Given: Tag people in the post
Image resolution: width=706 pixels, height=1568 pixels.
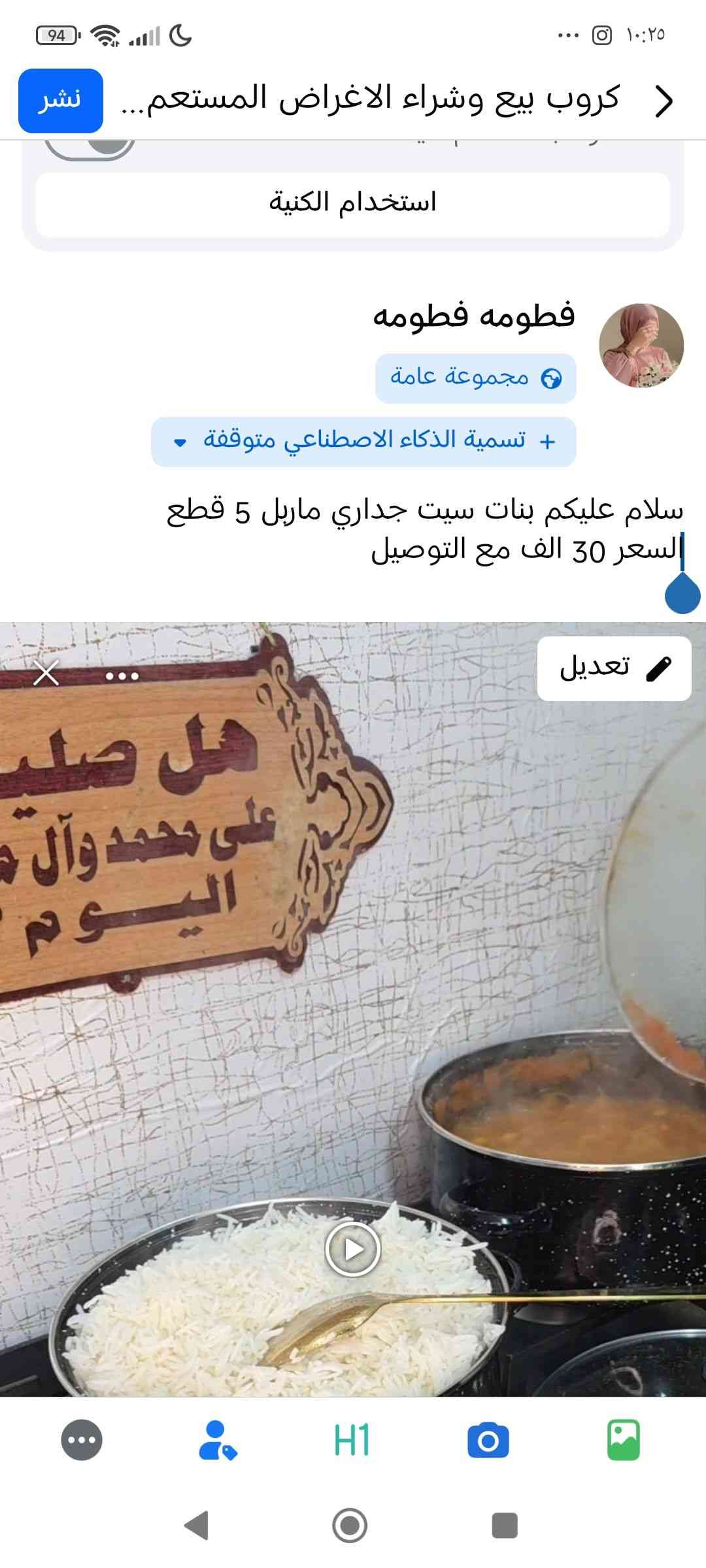Looking at the screenshot, I should (216, 1440).
